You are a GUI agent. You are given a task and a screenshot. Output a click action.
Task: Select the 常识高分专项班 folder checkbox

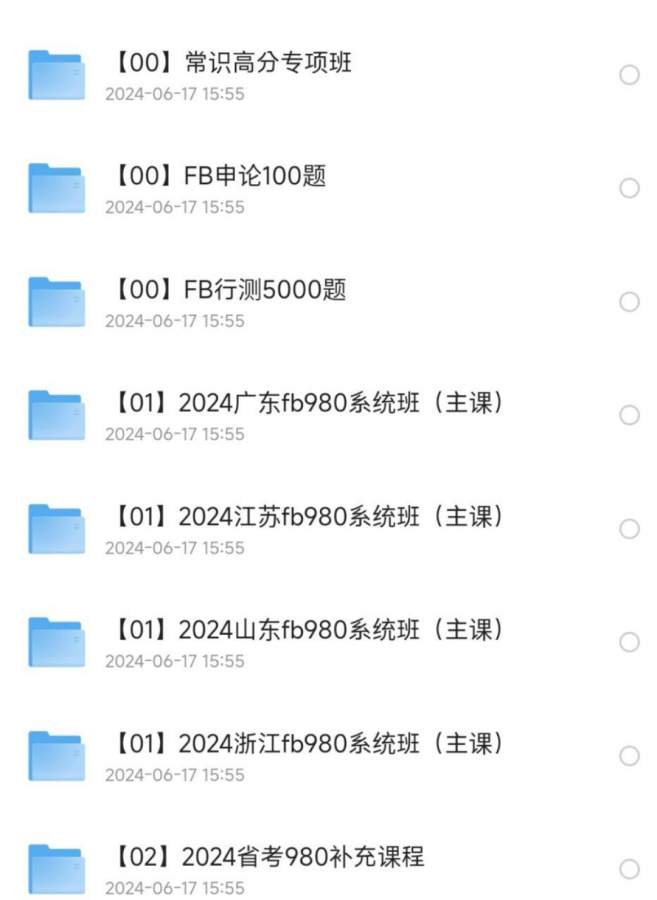(629, 75)
